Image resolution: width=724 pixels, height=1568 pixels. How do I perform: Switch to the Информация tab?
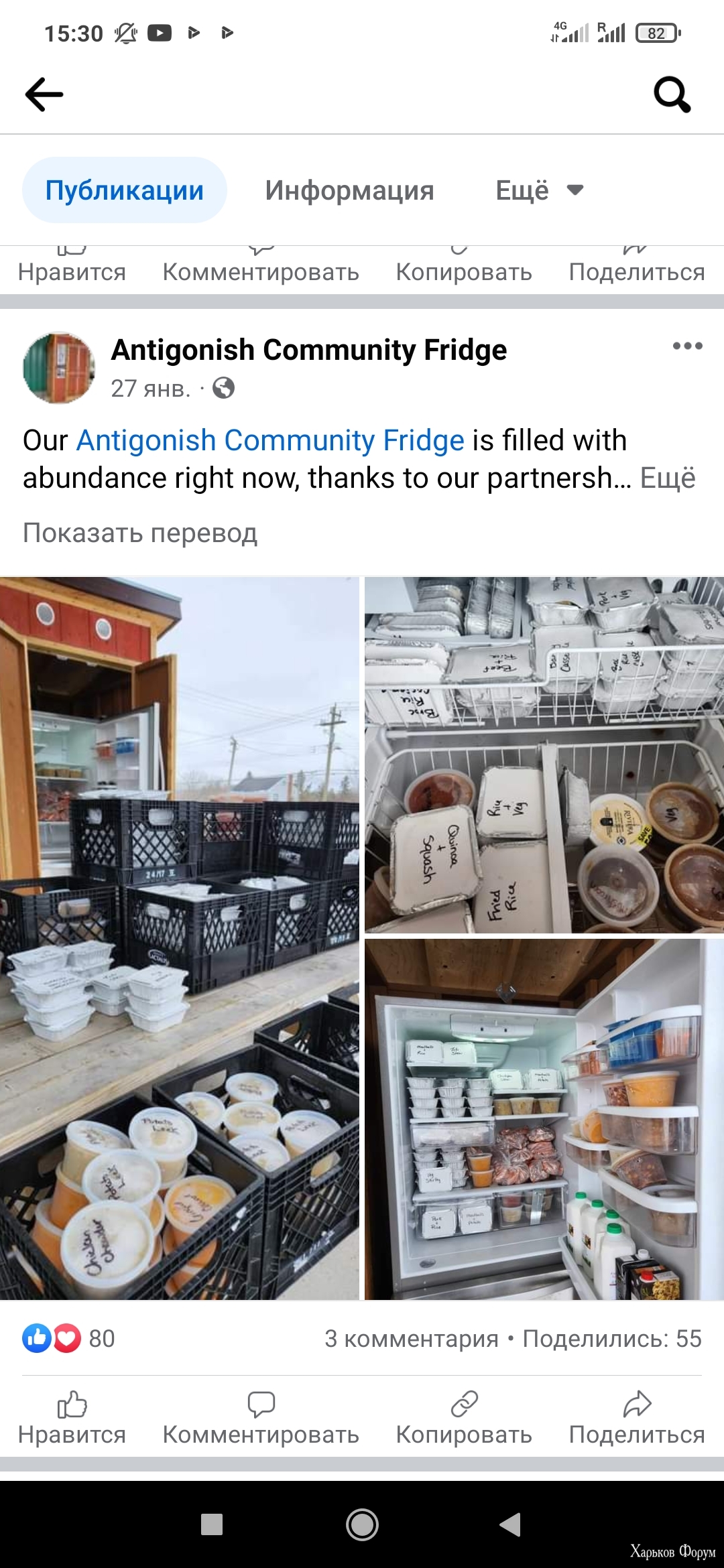(349, 190)
